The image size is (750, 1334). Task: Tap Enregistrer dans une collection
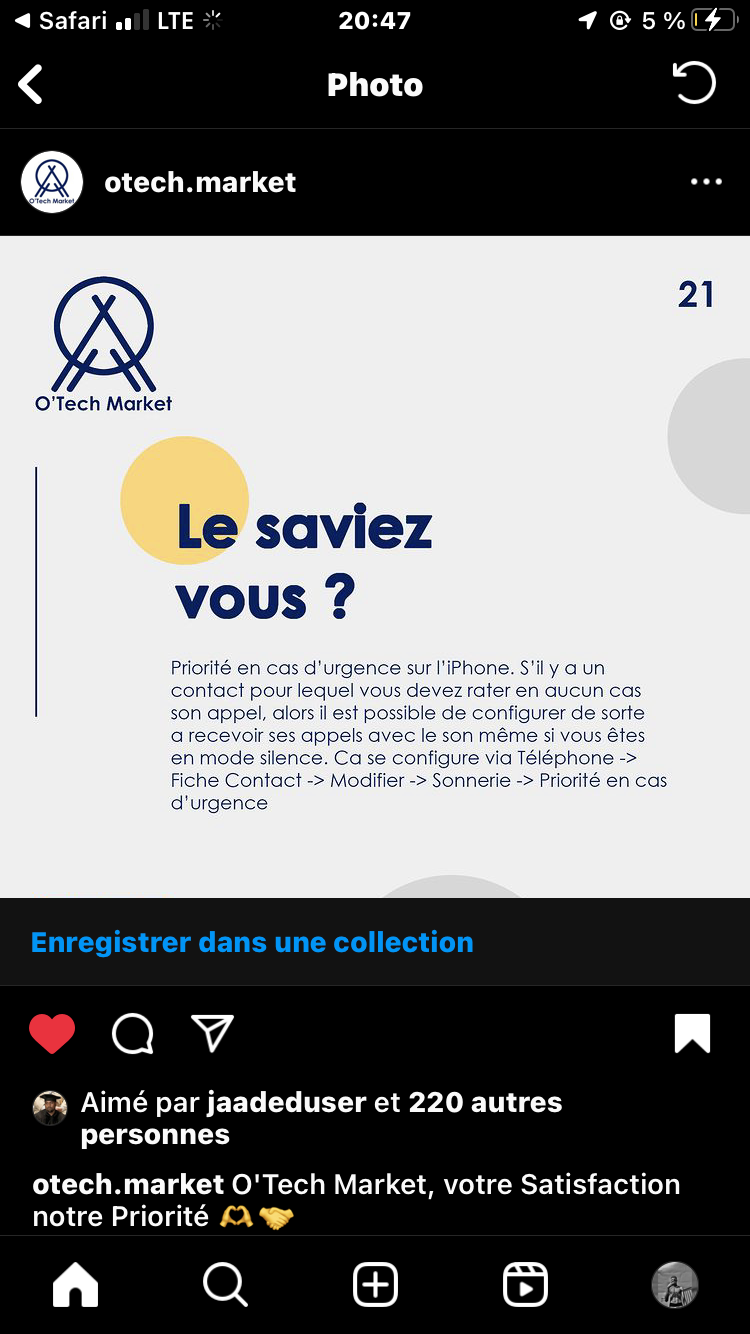252,942
